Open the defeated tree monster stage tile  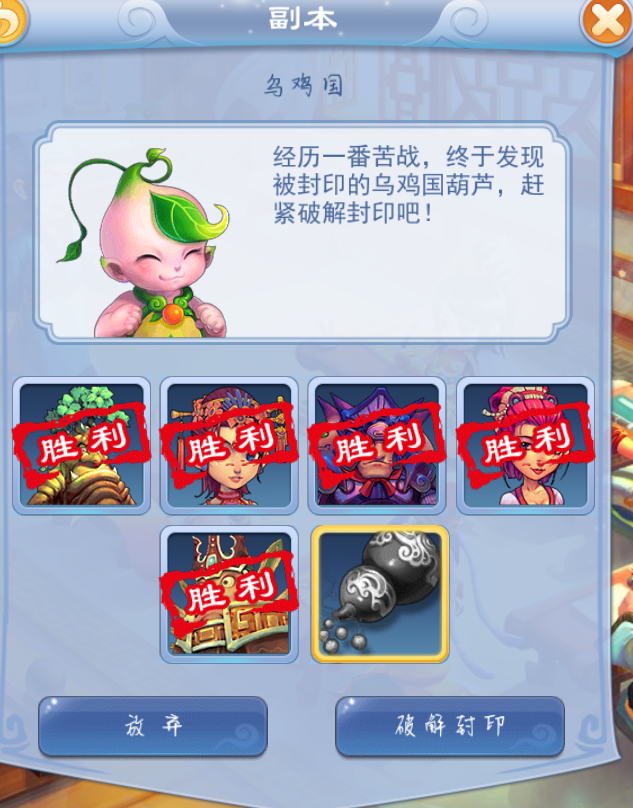click(83, 445)
